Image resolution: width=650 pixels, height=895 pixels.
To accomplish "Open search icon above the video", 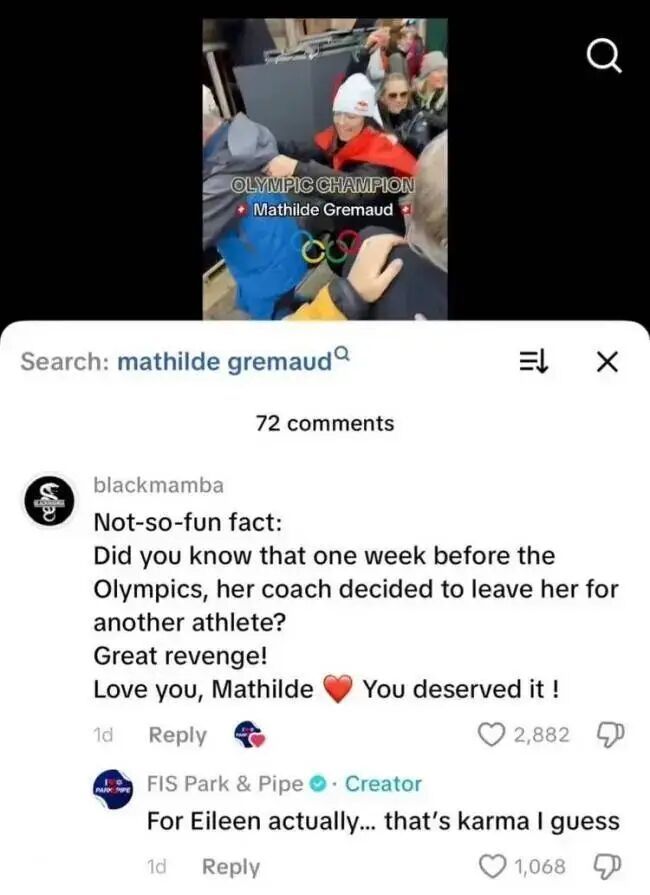I will click(603, 58).
